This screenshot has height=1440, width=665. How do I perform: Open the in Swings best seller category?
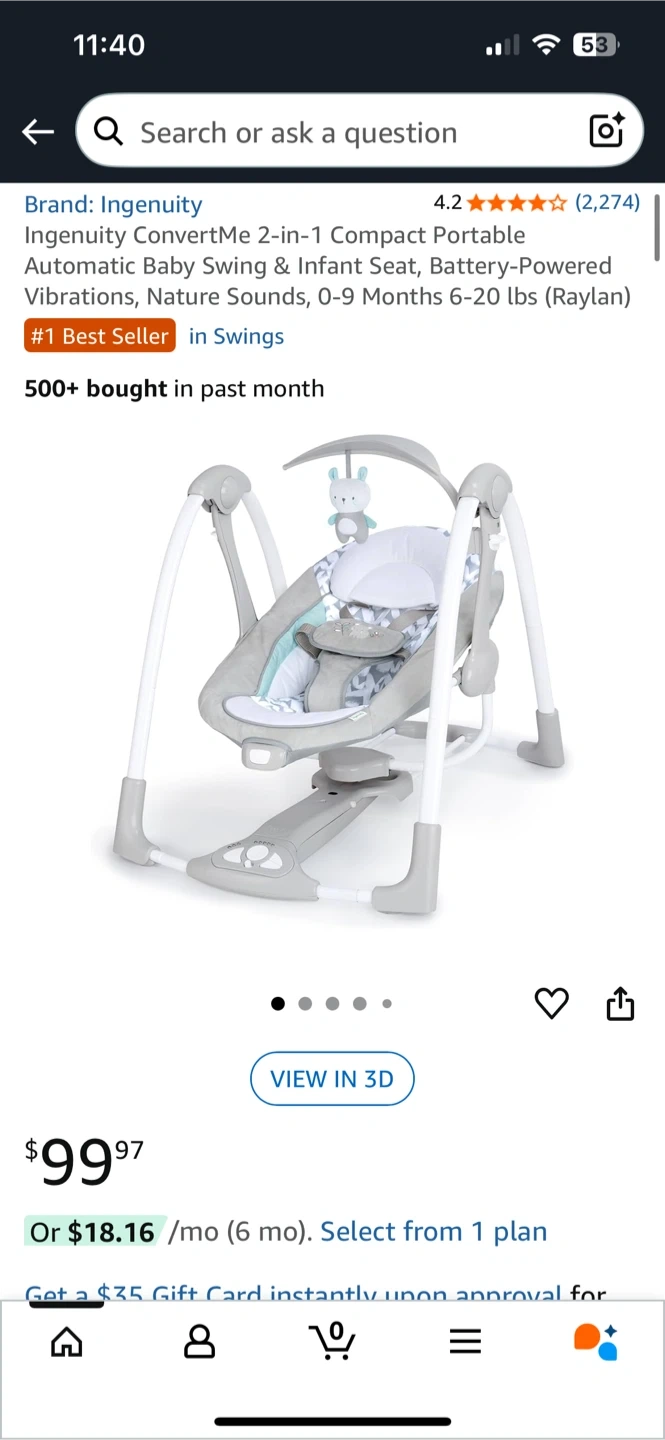[x=236, y=336]
